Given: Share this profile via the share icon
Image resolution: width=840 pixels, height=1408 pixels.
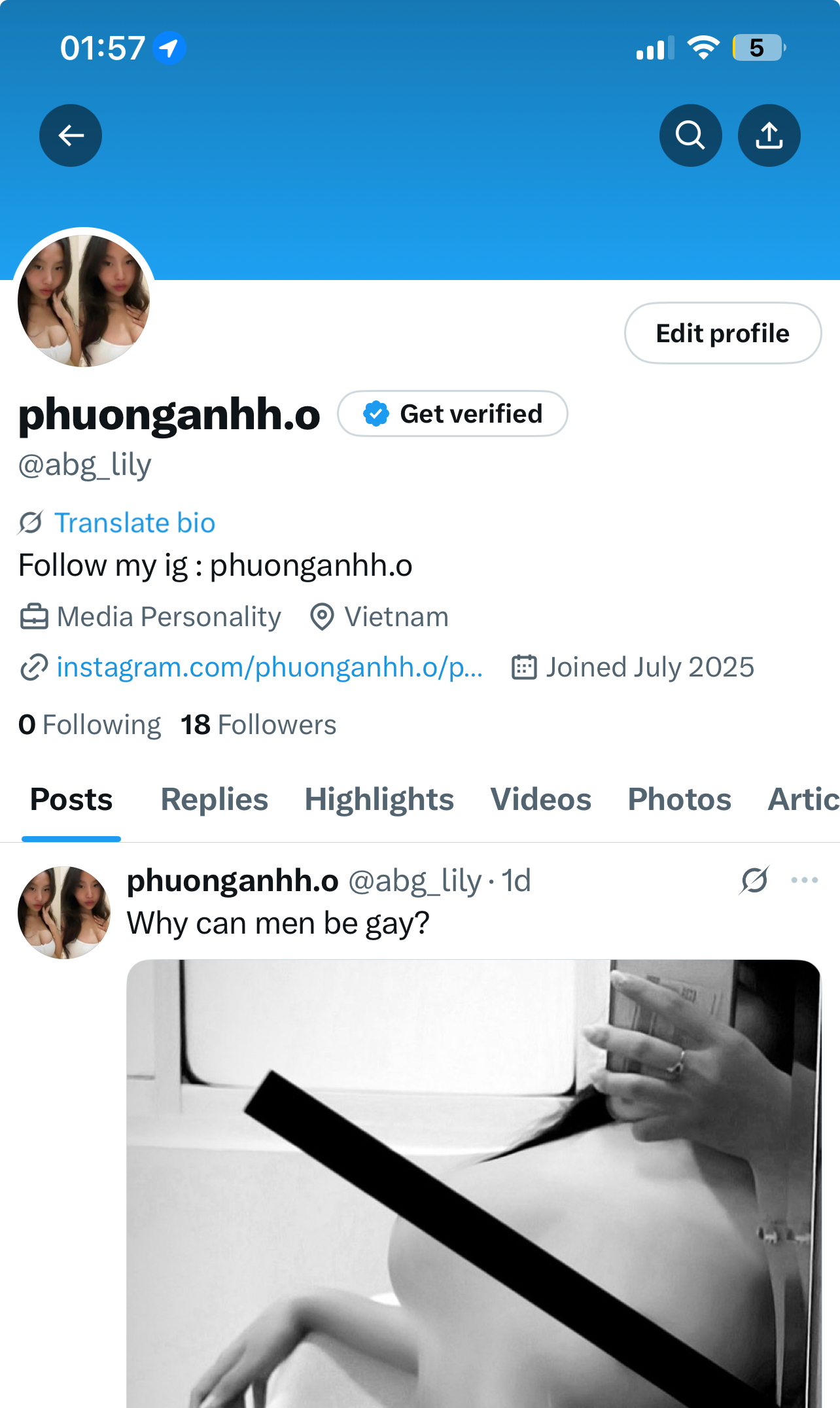Looking at the screenshot, I should click(769, 135).
